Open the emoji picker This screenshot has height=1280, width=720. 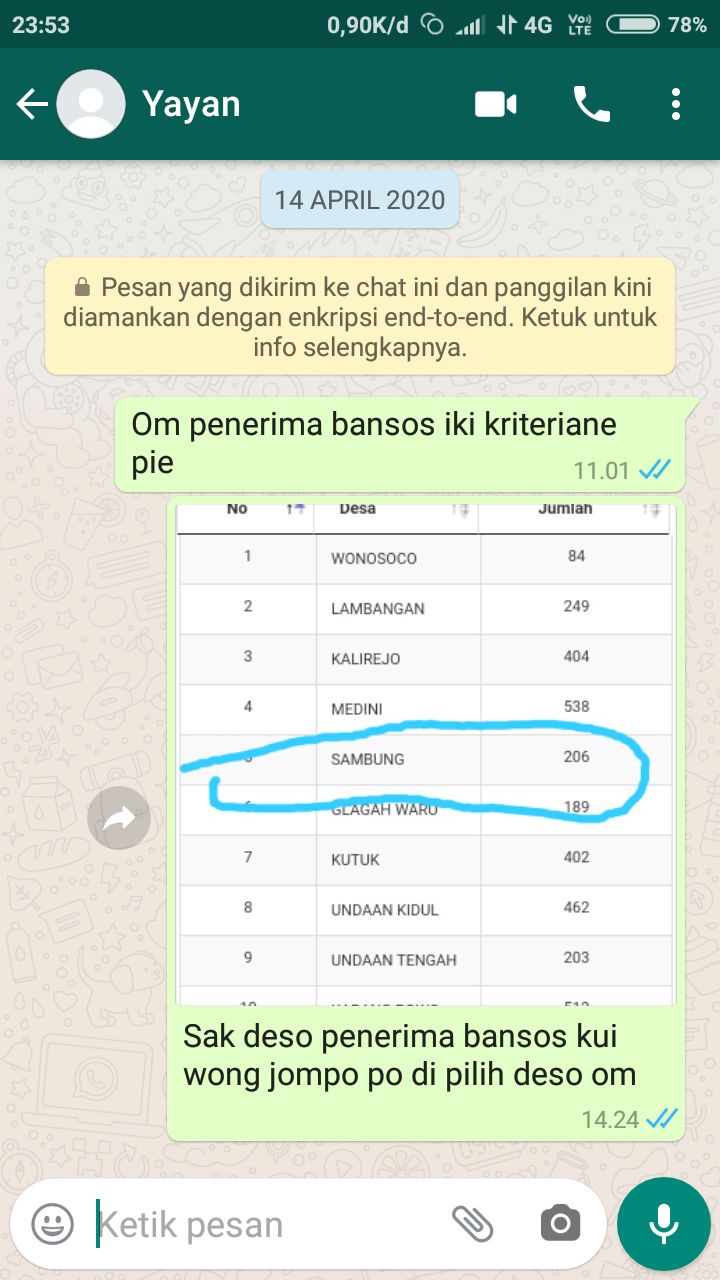(52, 1224)
